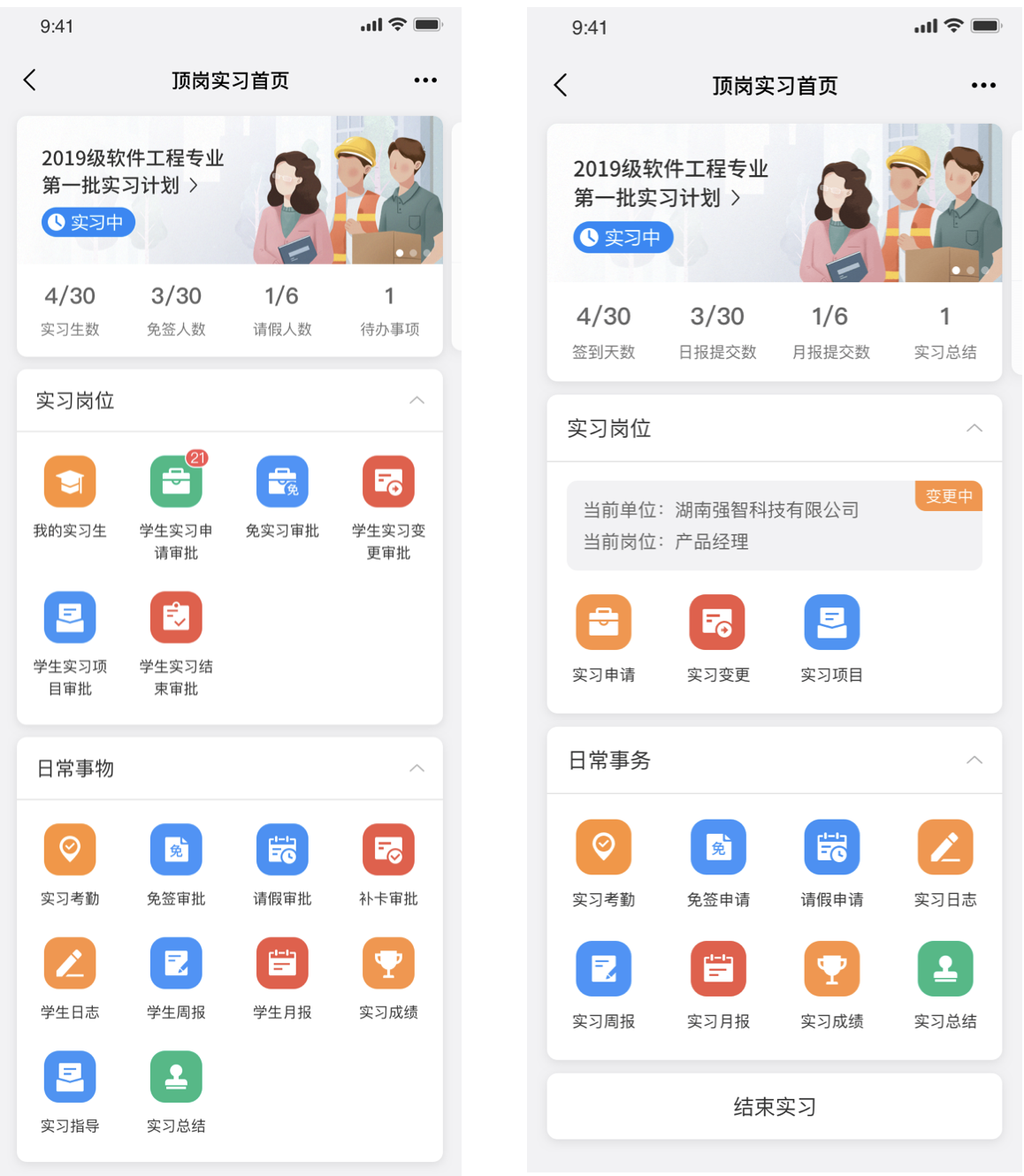Open 学生实习项目审批

click(70, 618)
